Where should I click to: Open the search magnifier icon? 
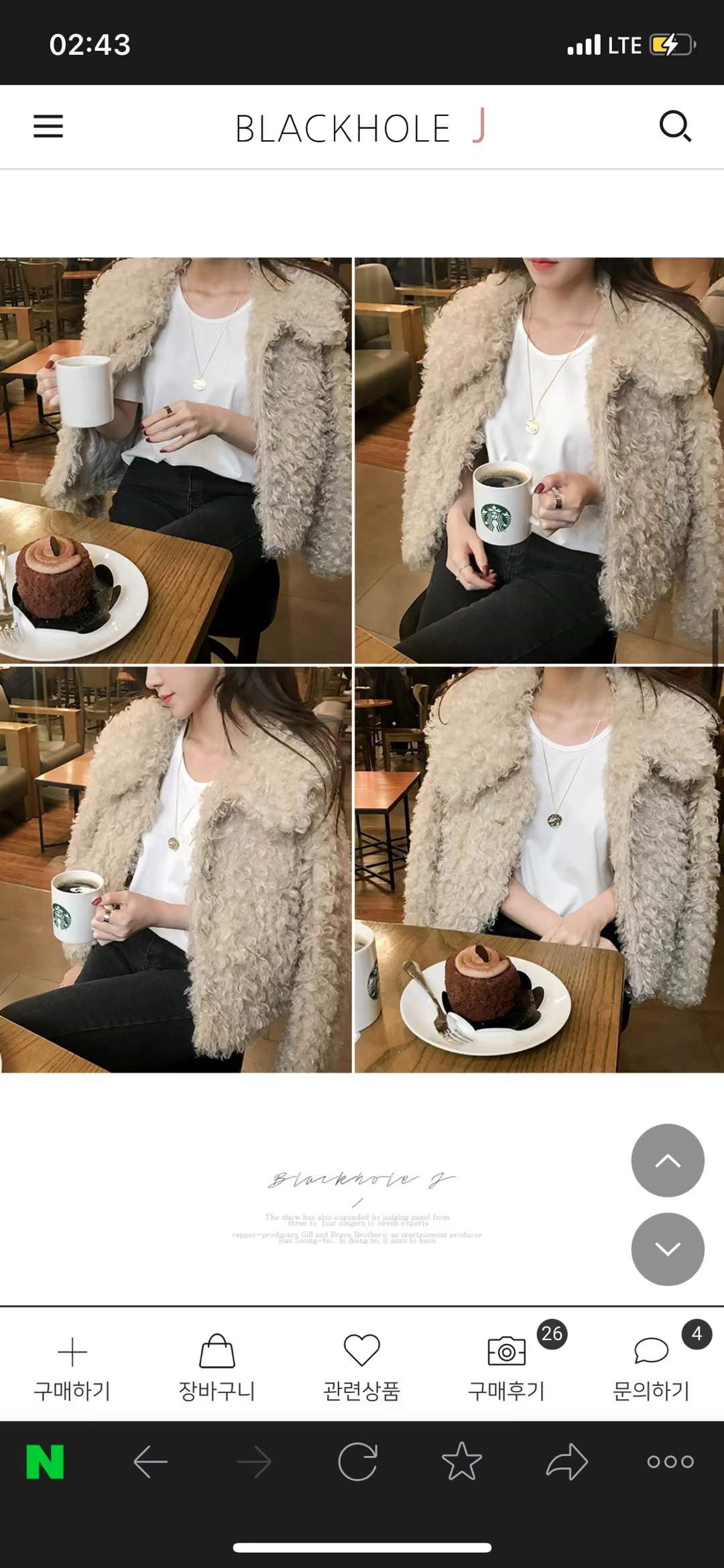click(675, 126)
